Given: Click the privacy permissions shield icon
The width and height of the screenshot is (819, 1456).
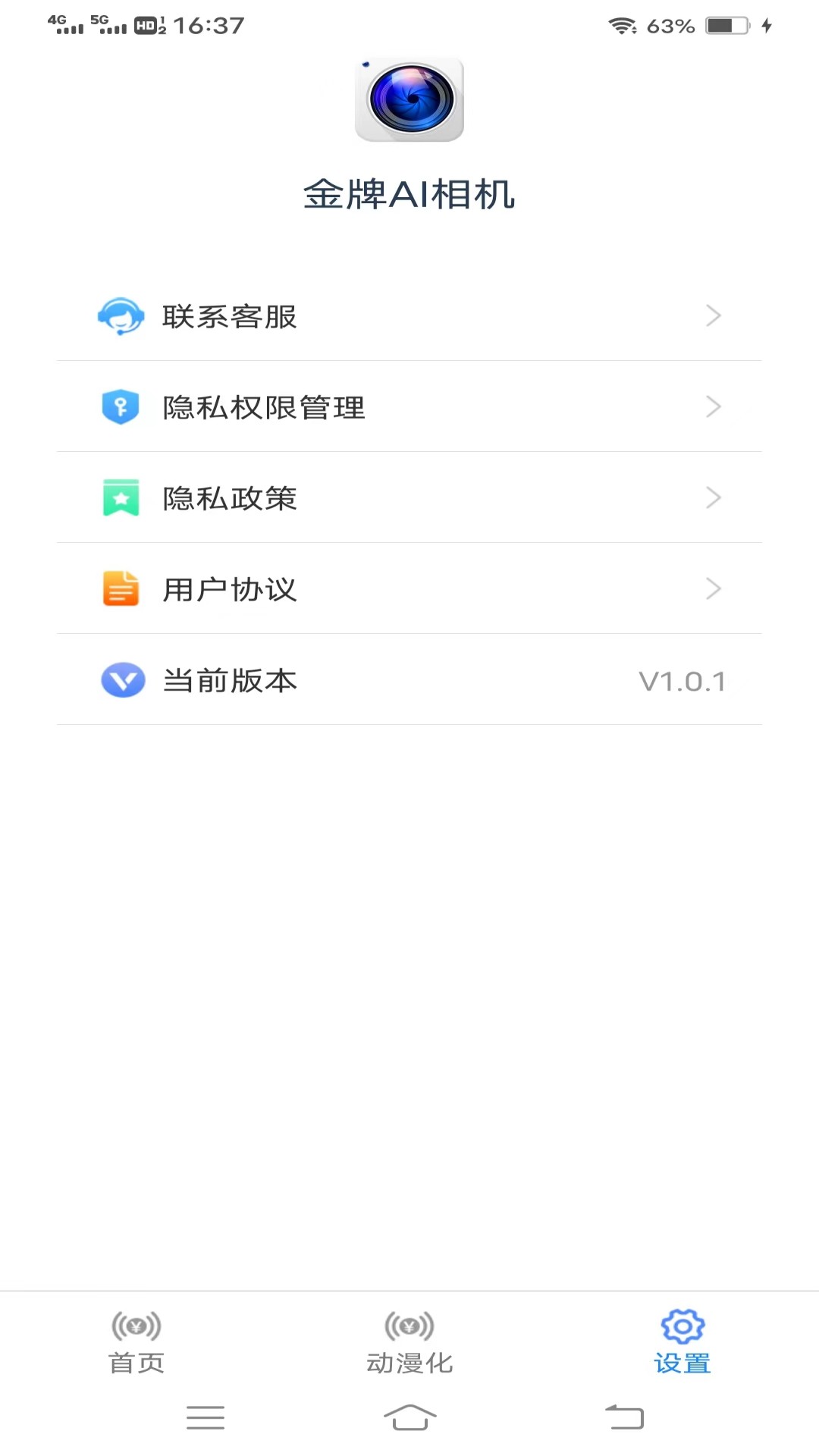Looking at the screenshot, I should point(121,406).
